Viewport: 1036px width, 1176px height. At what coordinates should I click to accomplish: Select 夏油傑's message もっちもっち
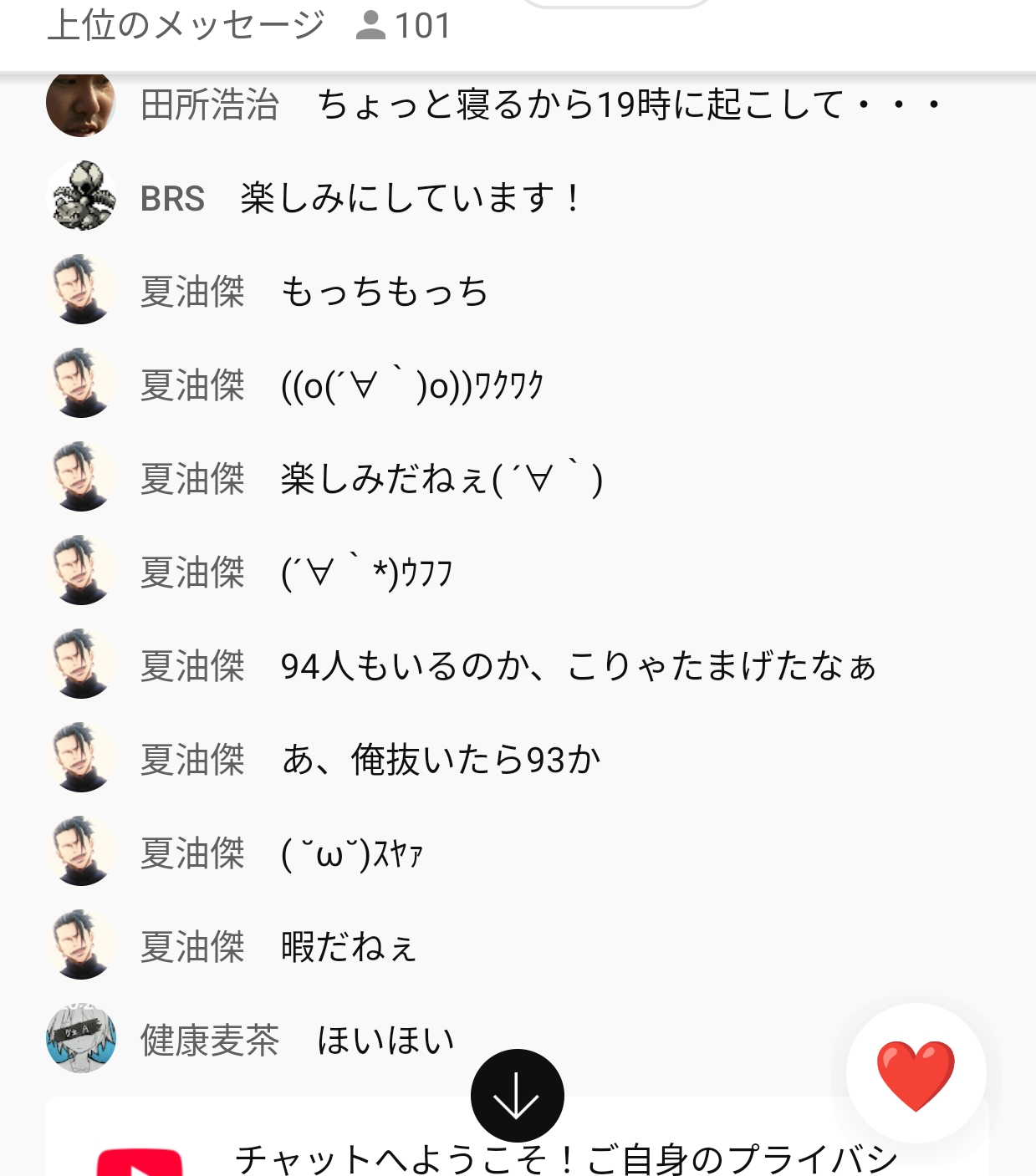coord(384,293)
